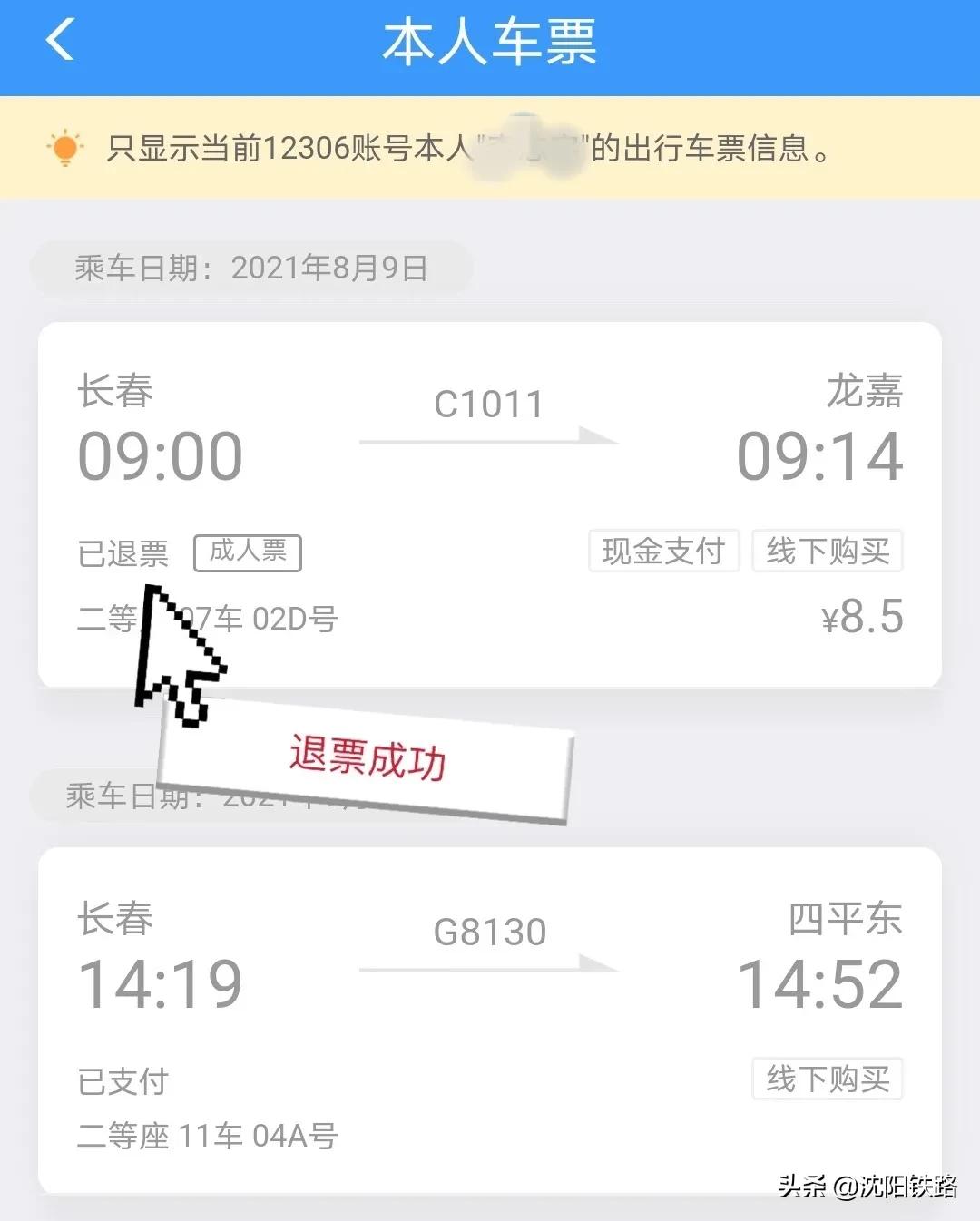Click 线下购买 tag on the G8130 ticket
980x1221 pixels.
coord(827,1079)
